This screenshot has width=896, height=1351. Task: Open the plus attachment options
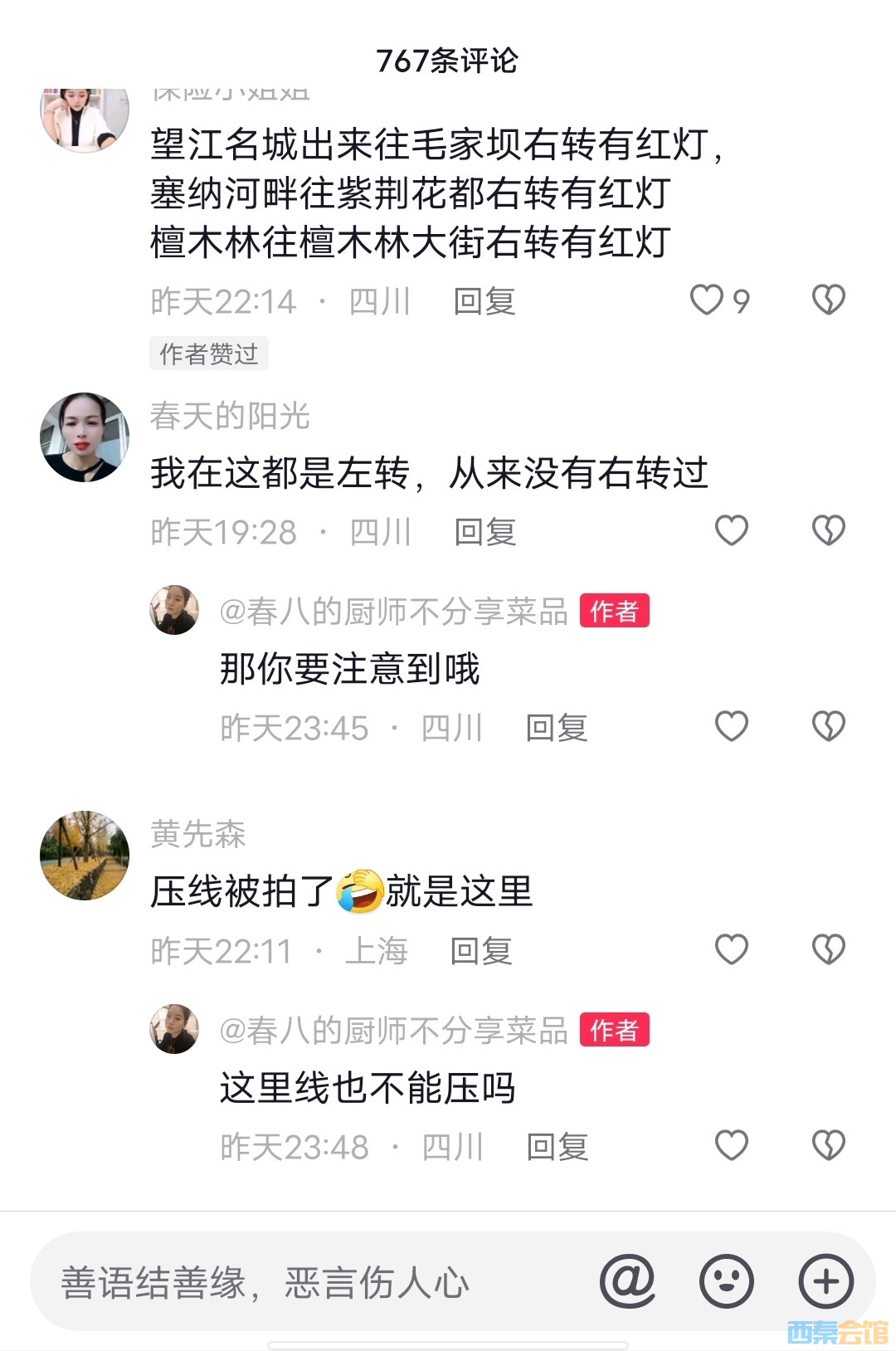(825, 1281)
